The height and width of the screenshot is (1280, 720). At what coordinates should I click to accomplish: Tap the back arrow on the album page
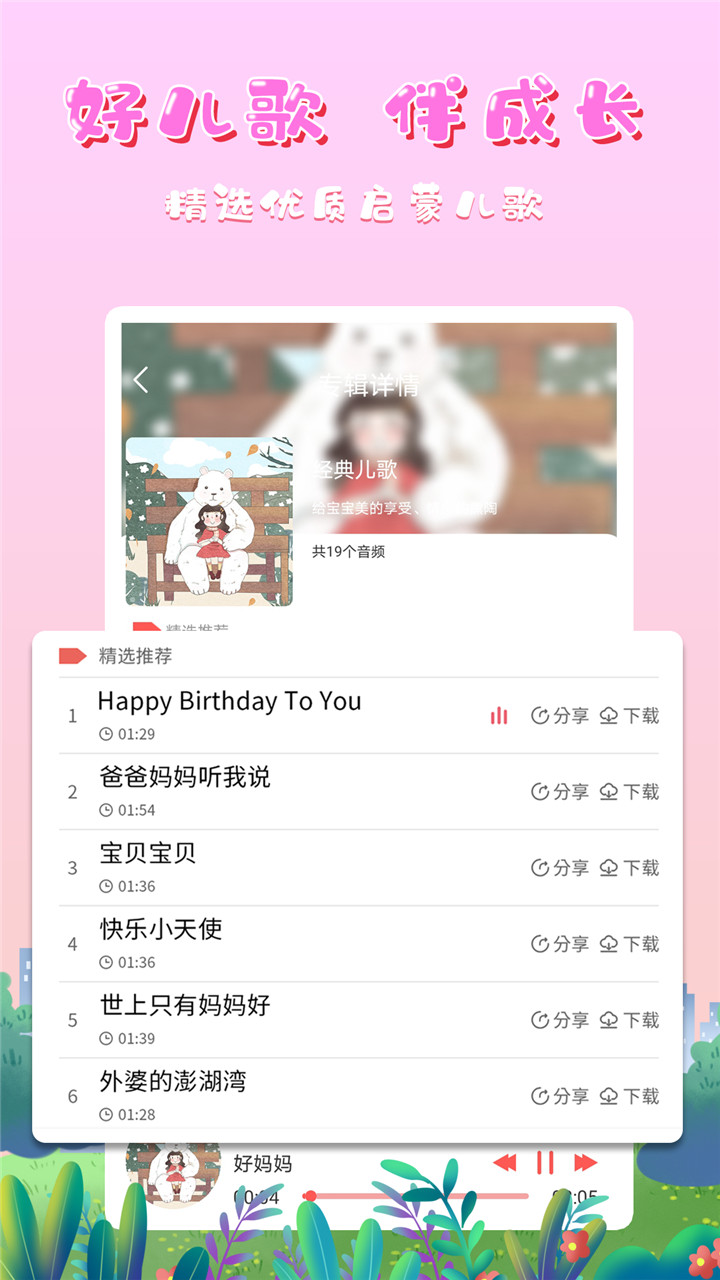point(141,379)
